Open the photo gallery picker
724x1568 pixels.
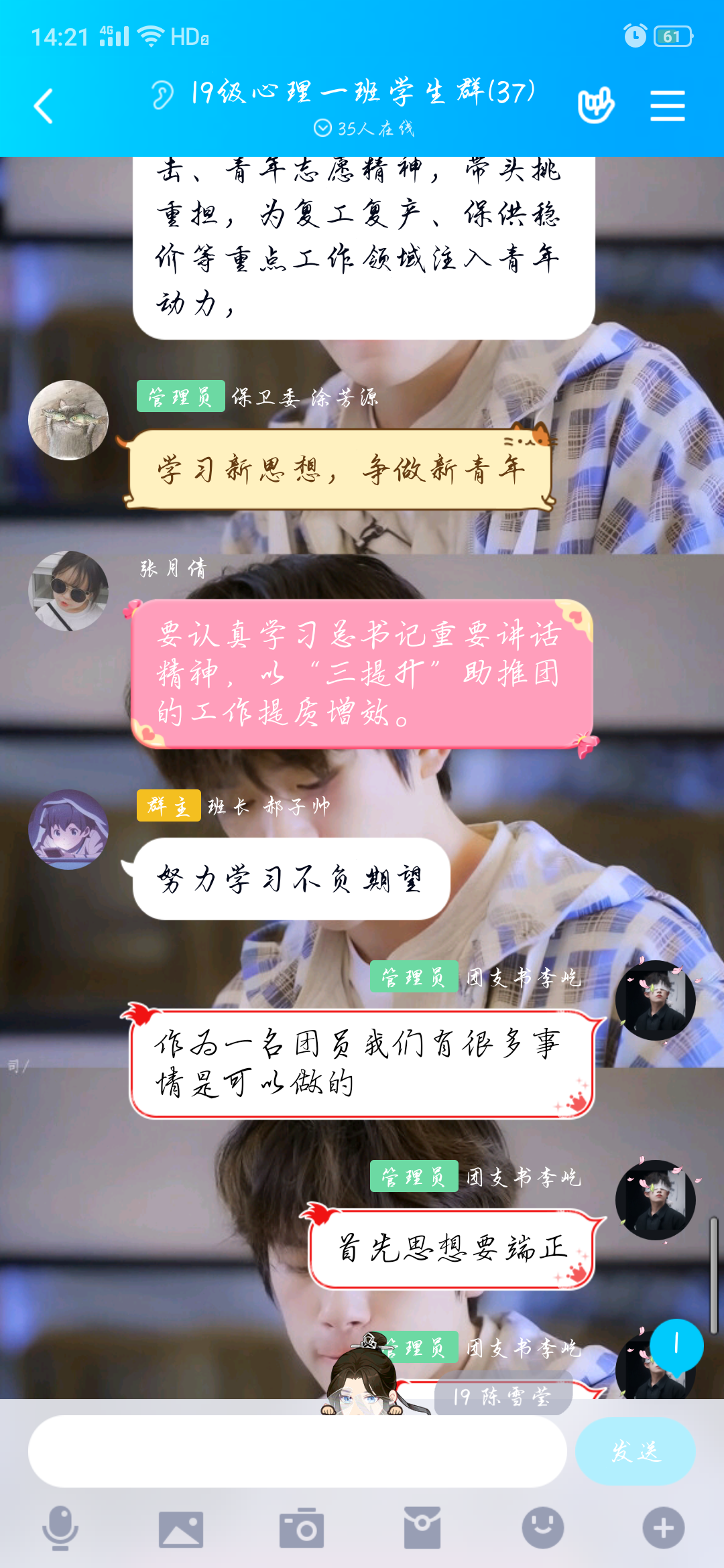[181, 1528]
